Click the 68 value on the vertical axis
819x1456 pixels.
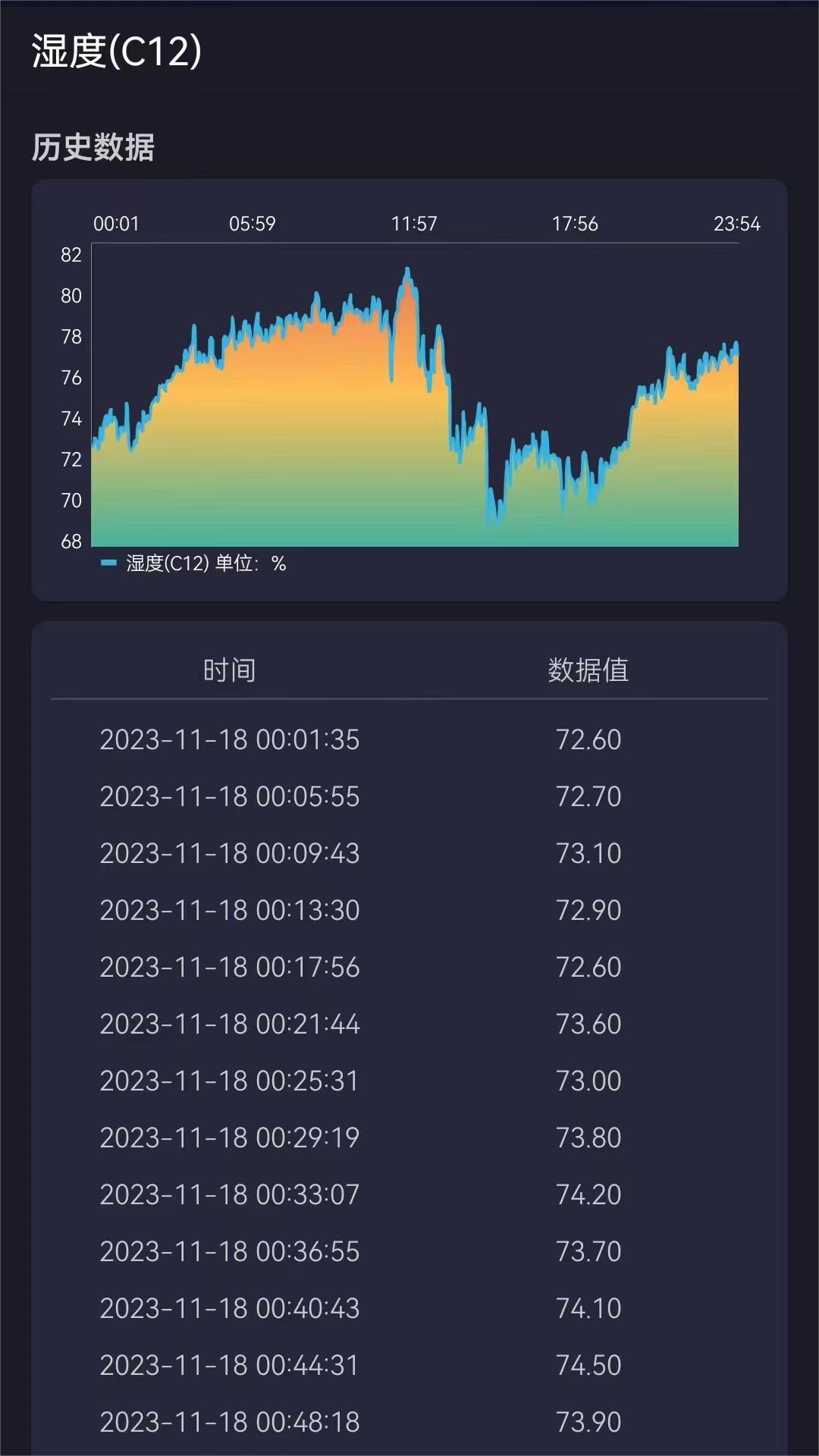(x=71, y=542)
